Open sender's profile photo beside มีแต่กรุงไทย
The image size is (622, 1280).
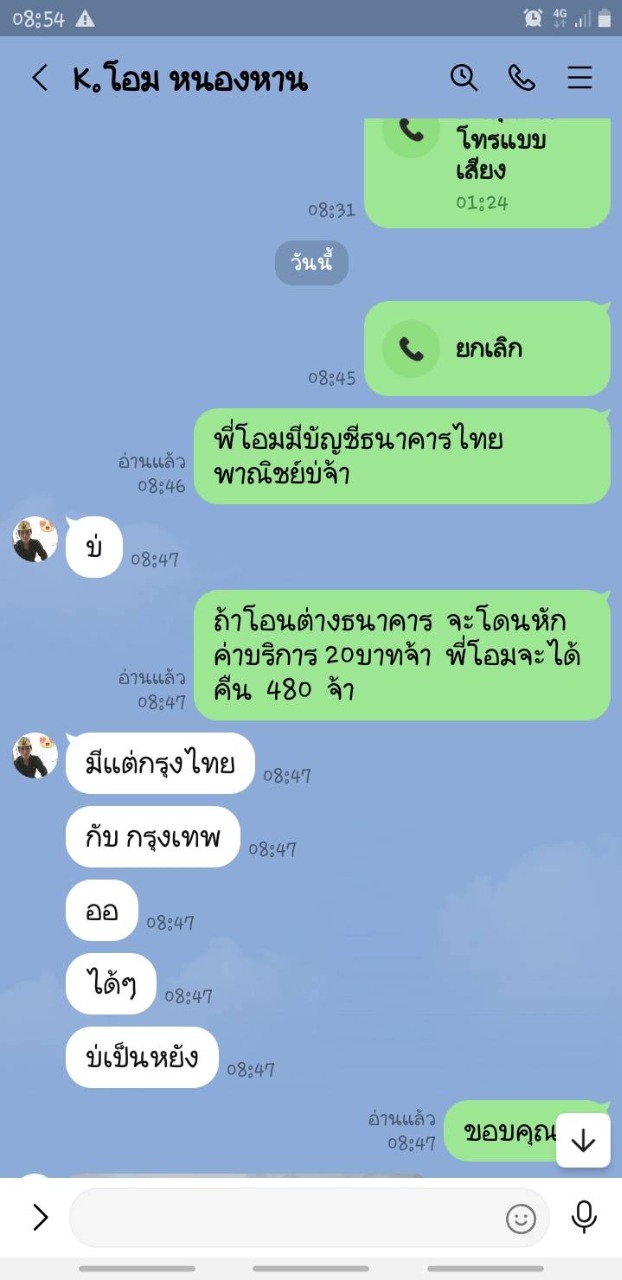tap(35, 756)
